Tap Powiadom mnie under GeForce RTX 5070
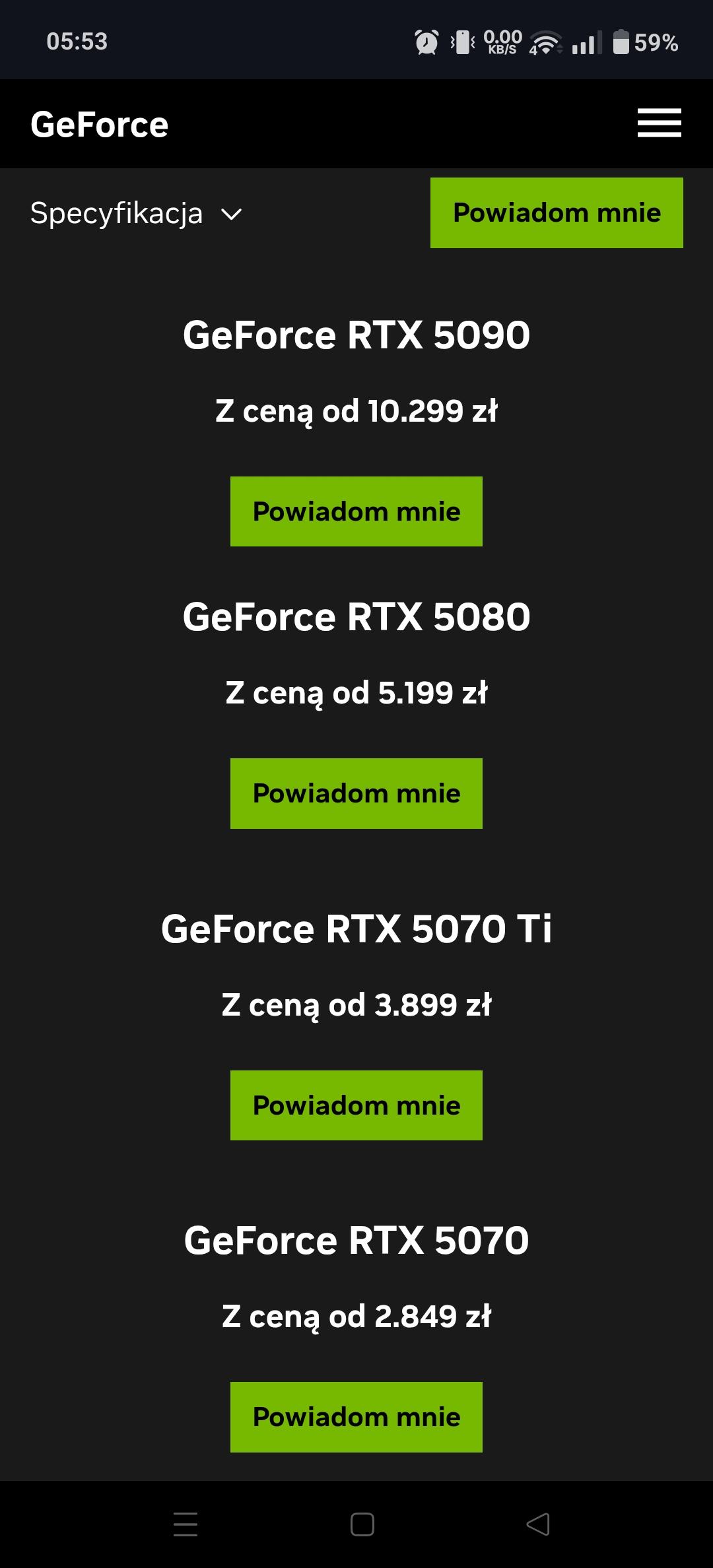This screenshot has height=1568, width=713. click(356, 1417)
